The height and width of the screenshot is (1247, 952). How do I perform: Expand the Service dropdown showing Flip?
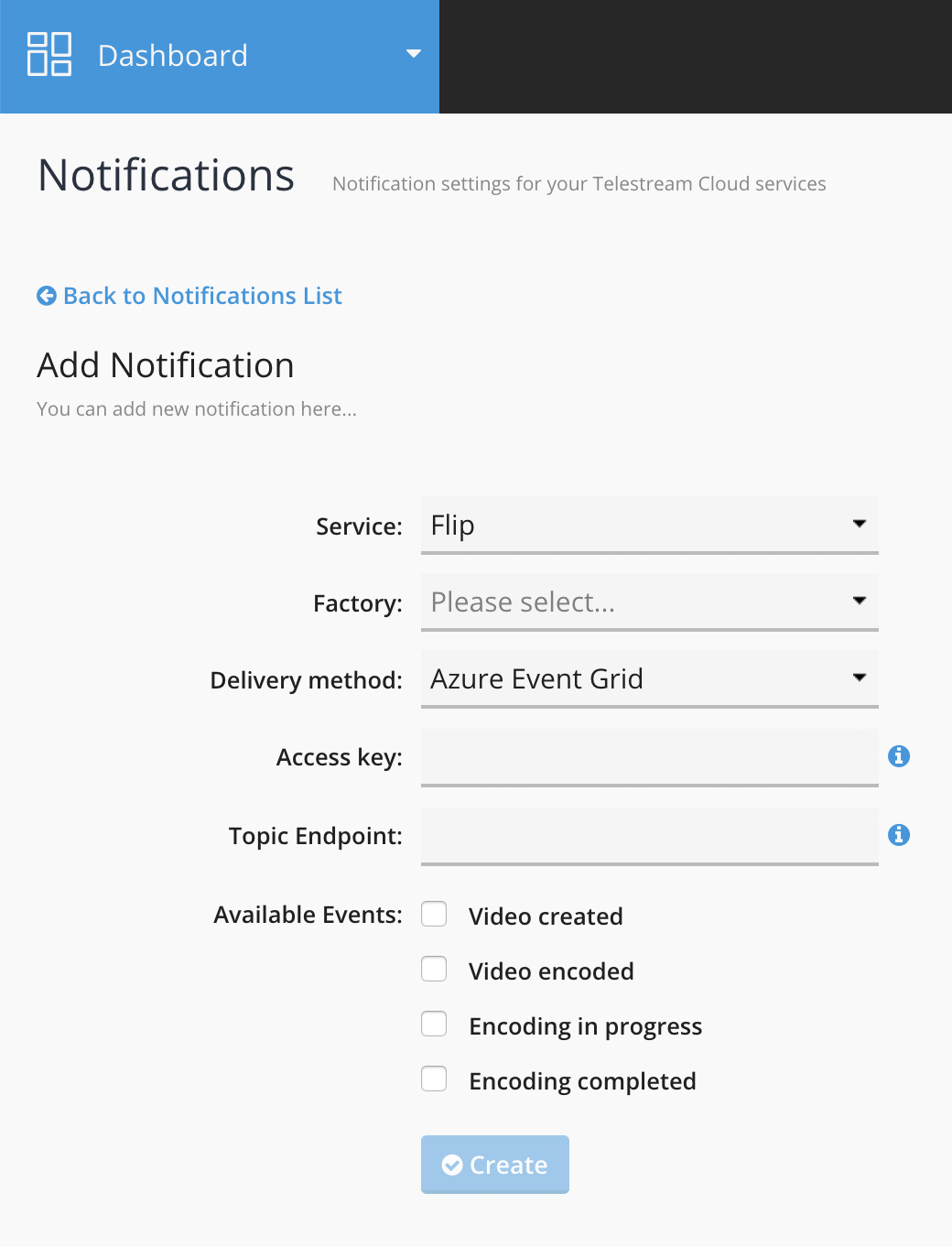pos(649,525)
